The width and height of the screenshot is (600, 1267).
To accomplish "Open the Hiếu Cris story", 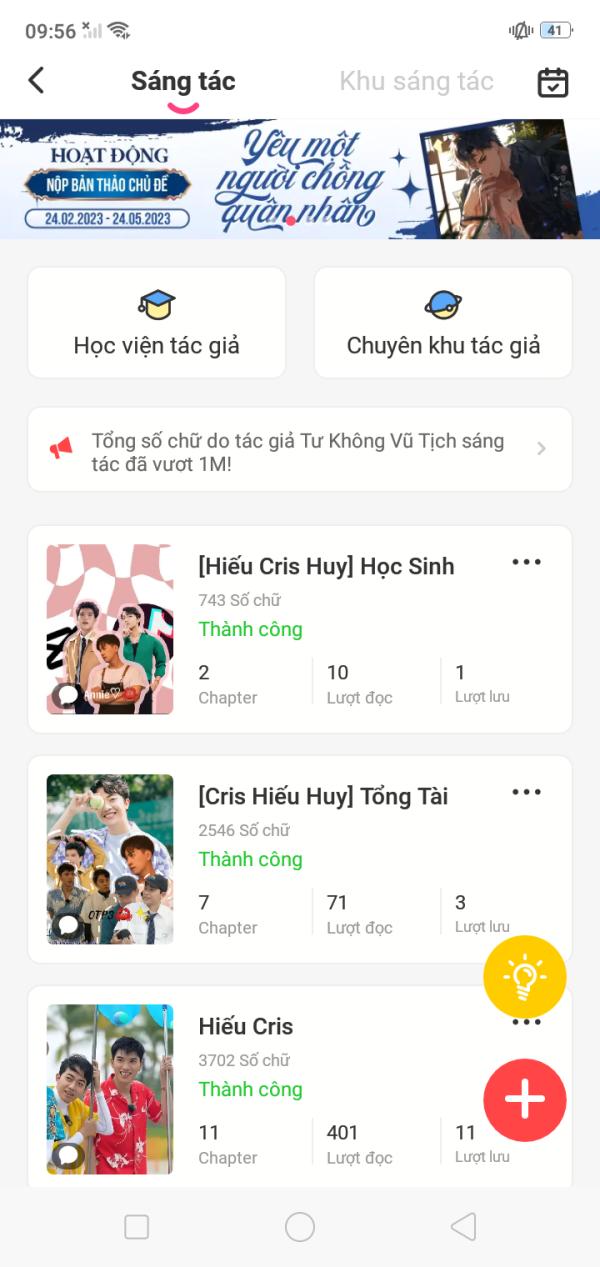I will [x=246, y=1026].
